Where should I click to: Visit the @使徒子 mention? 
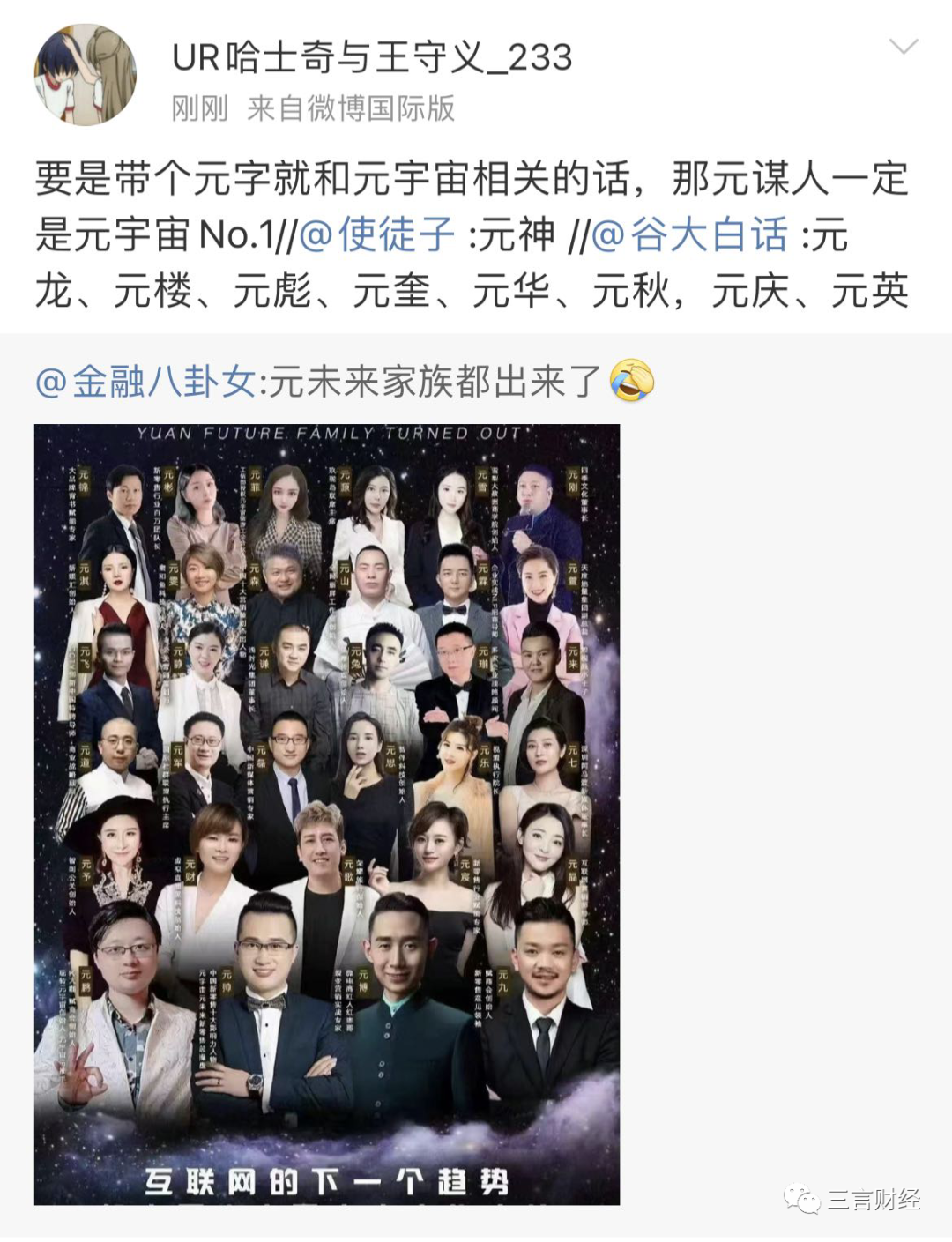(378, 234)
